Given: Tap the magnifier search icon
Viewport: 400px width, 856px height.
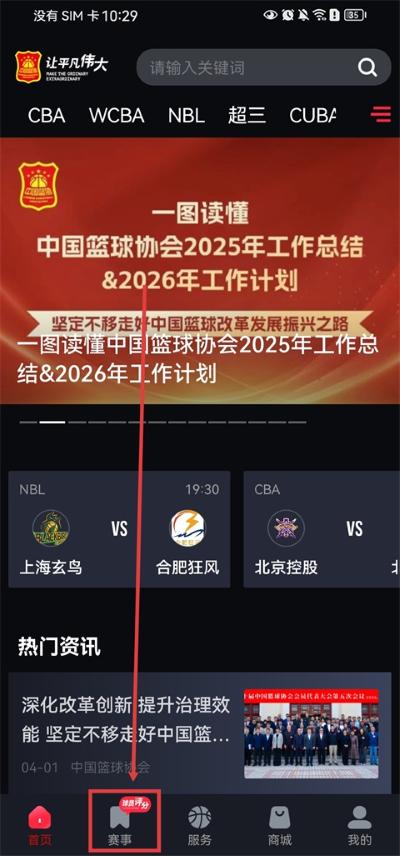Looking at the screenshot, I should coord(367,68).
